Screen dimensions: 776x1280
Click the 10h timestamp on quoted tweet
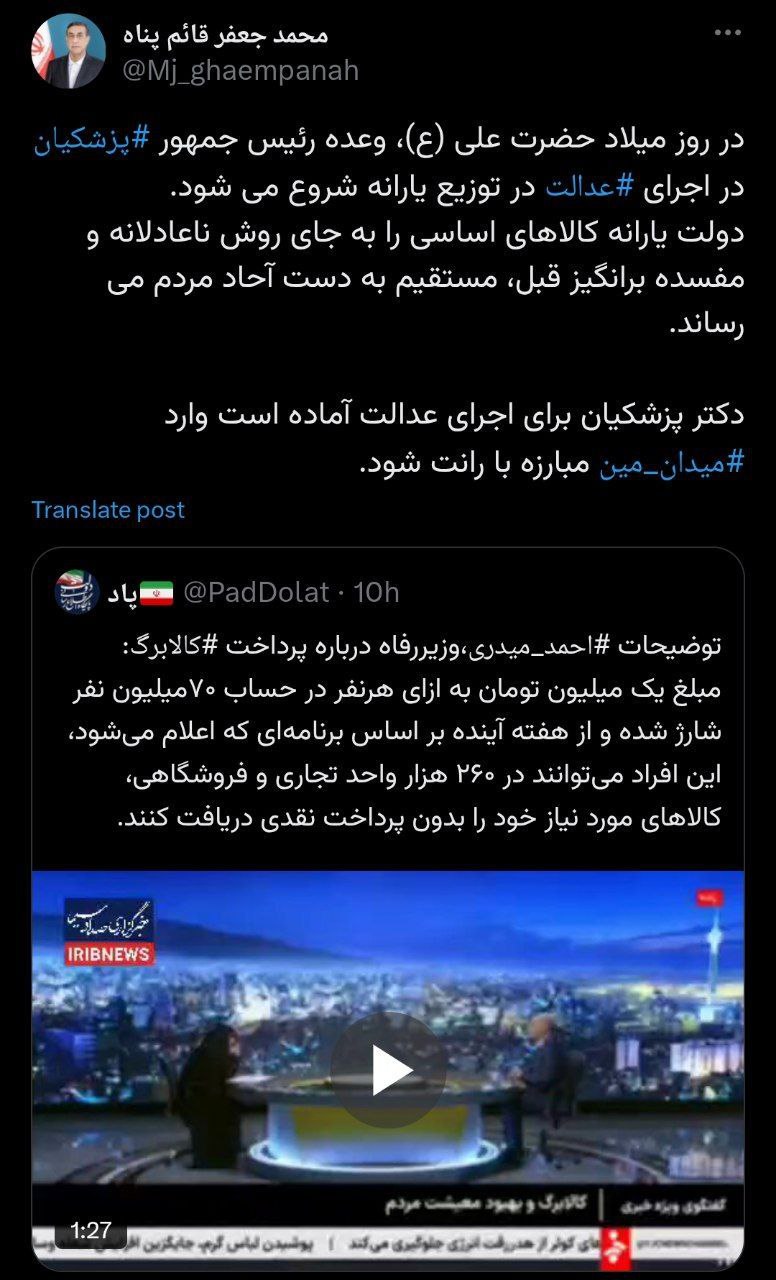(374, 592)
